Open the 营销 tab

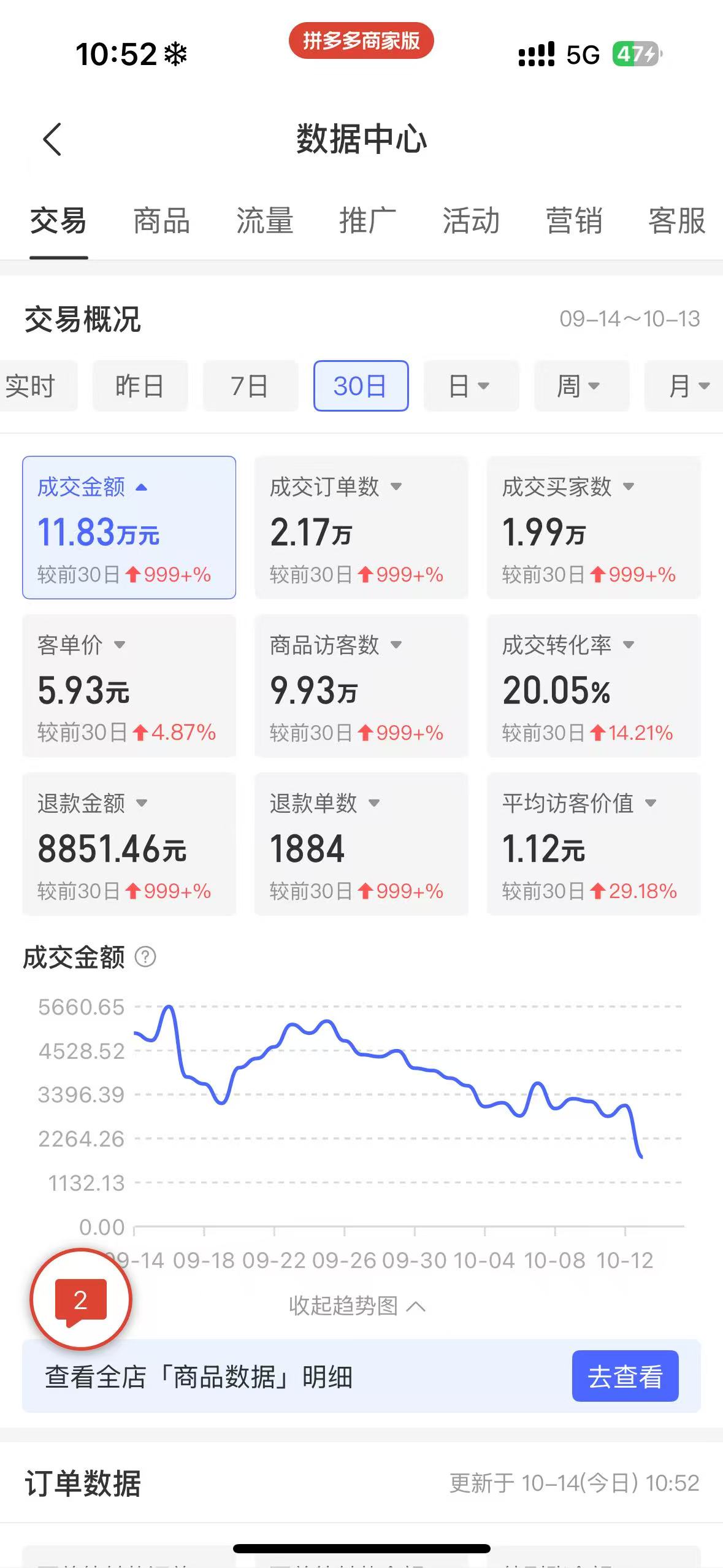point(573,221)
